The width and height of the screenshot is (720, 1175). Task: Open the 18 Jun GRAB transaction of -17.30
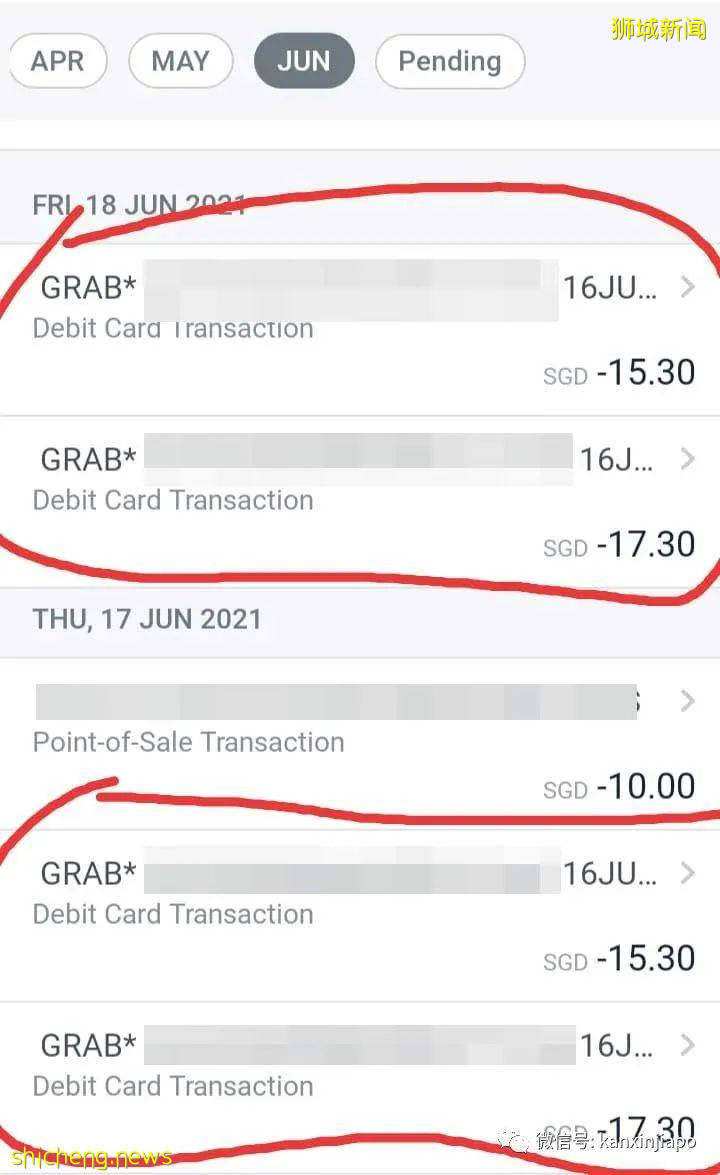click(x=360, y=502)
